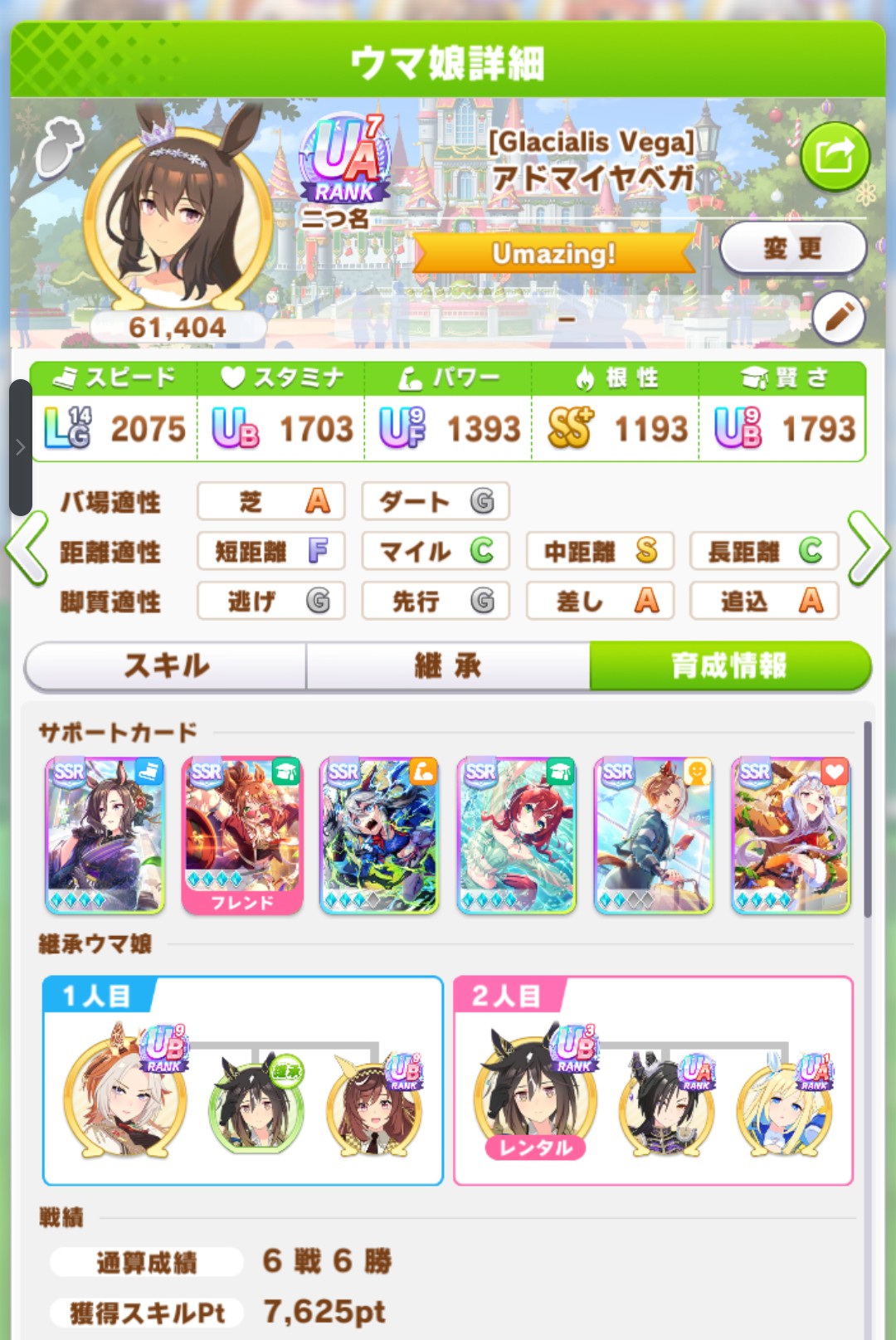Open the power-type SSR support card

pos(379,836)
